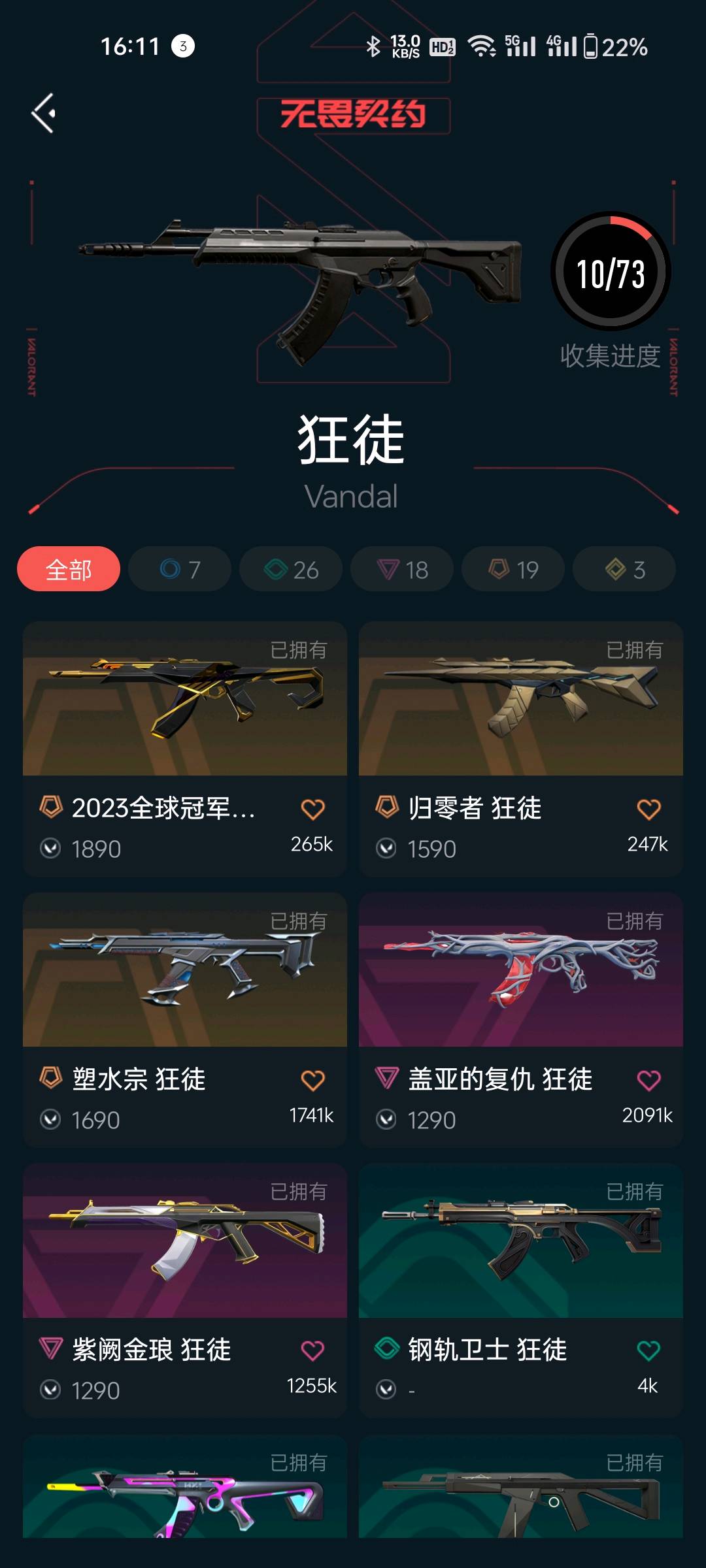Like the 紫阙金琅 狂徒 skin
This screenshot has width=706, height=1568.
tap(312, 1350)
